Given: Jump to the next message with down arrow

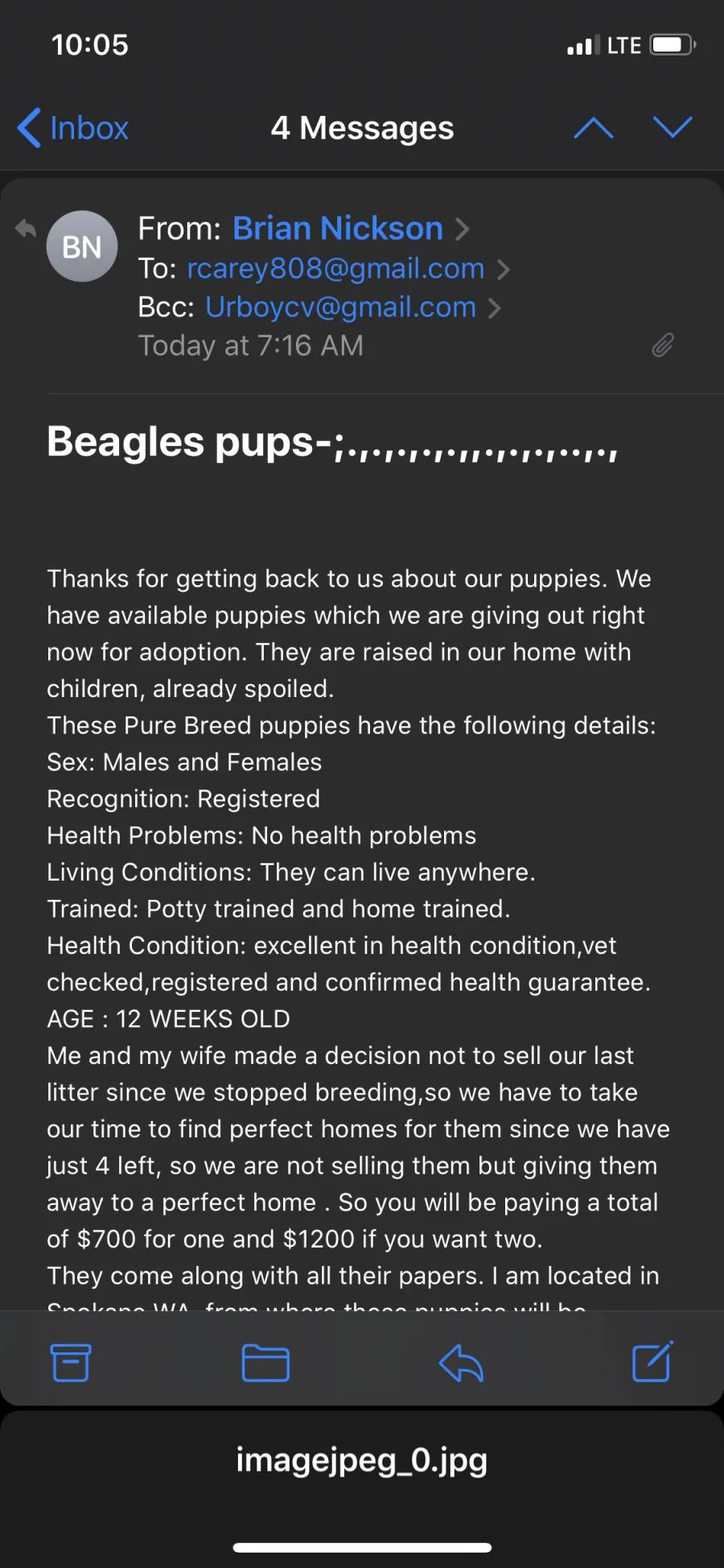Looking at the screenshot, I should point(673,127).
